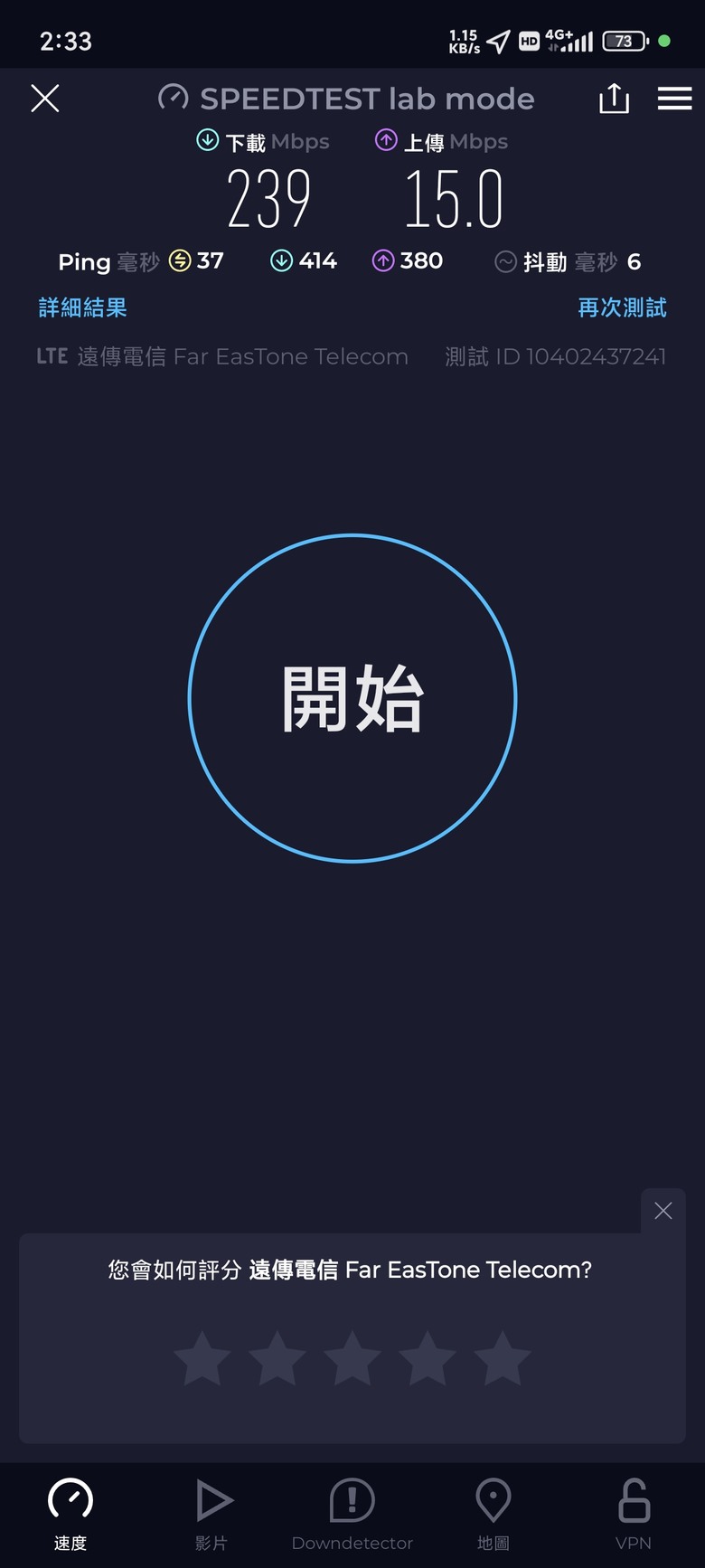Image resolution: width=705 pixels, height=1568 pixels.
Task: Open 詳細結果 detailed results
Action: 82,307
